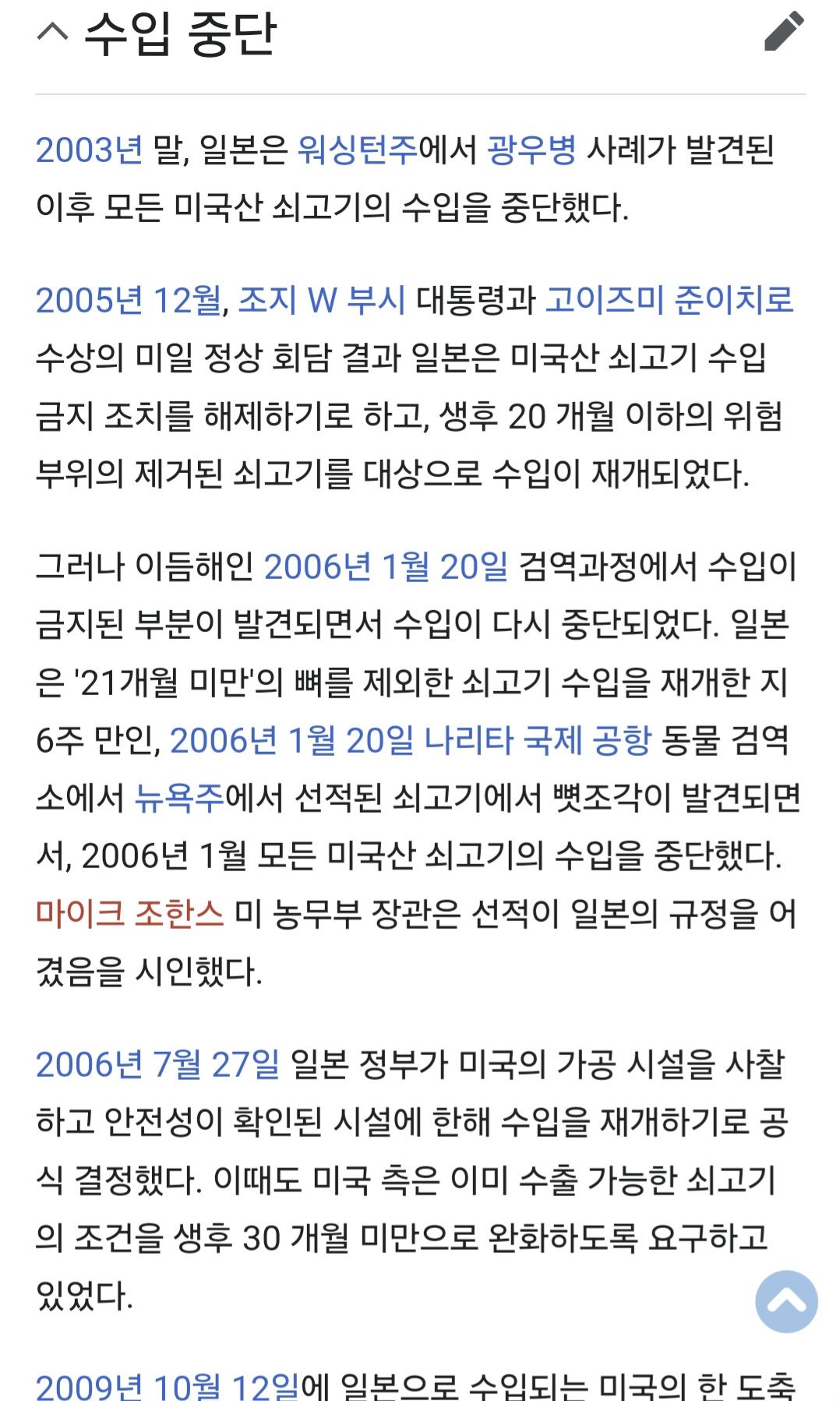Open the 뉴욕주 link
The height and width of the screenshot is (1401, 840).
[x=179, y=797]
